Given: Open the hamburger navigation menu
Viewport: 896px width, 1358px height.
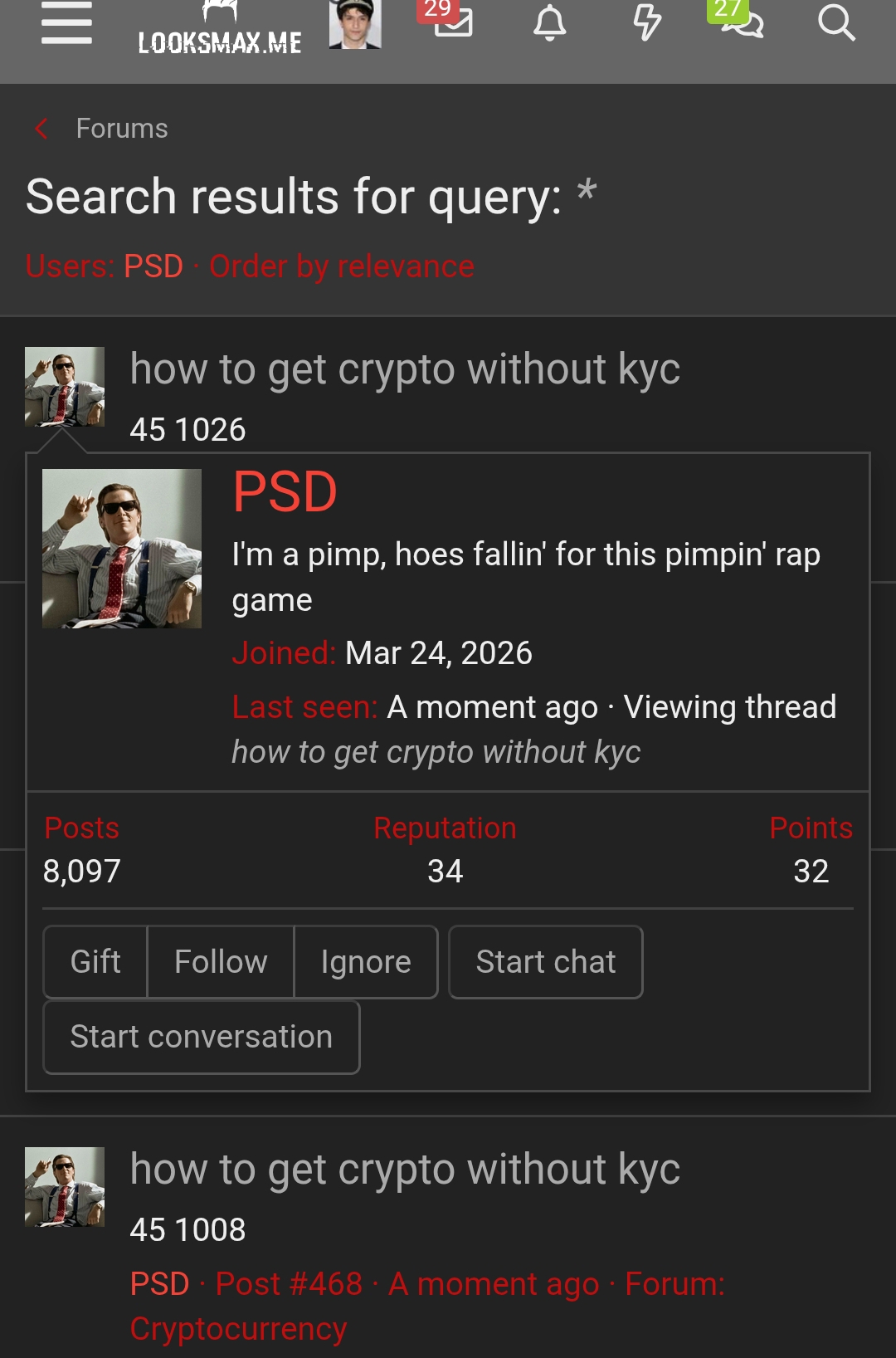Looking at the screenshot, I should 66,23.
